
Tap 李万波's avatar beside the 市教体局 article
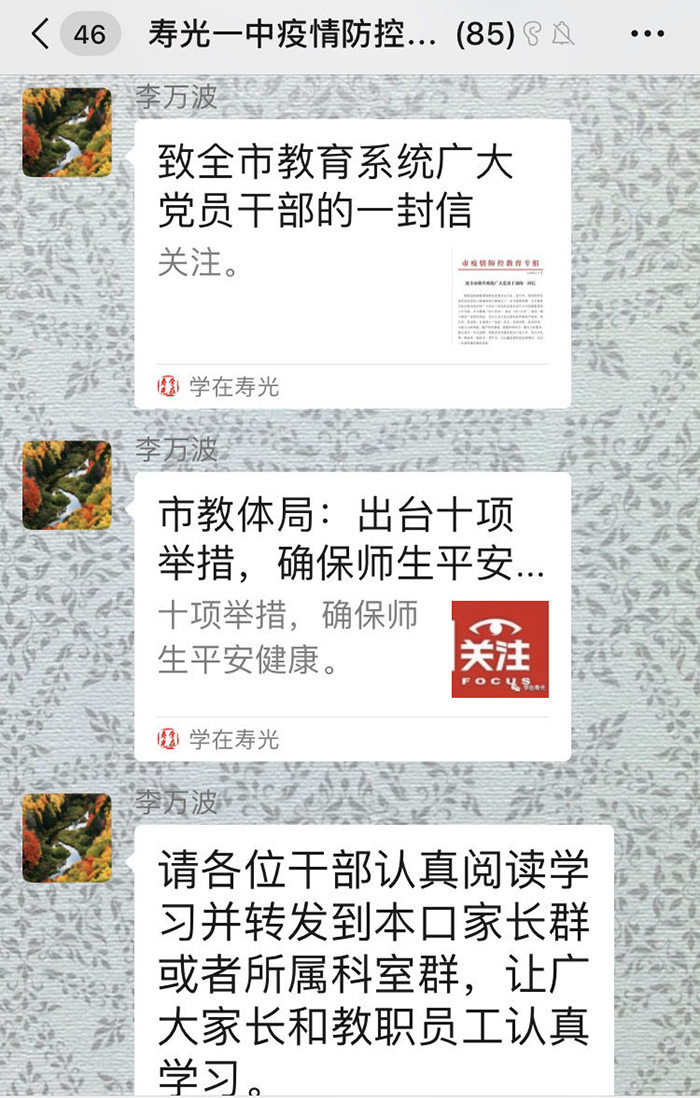[66, 485]
